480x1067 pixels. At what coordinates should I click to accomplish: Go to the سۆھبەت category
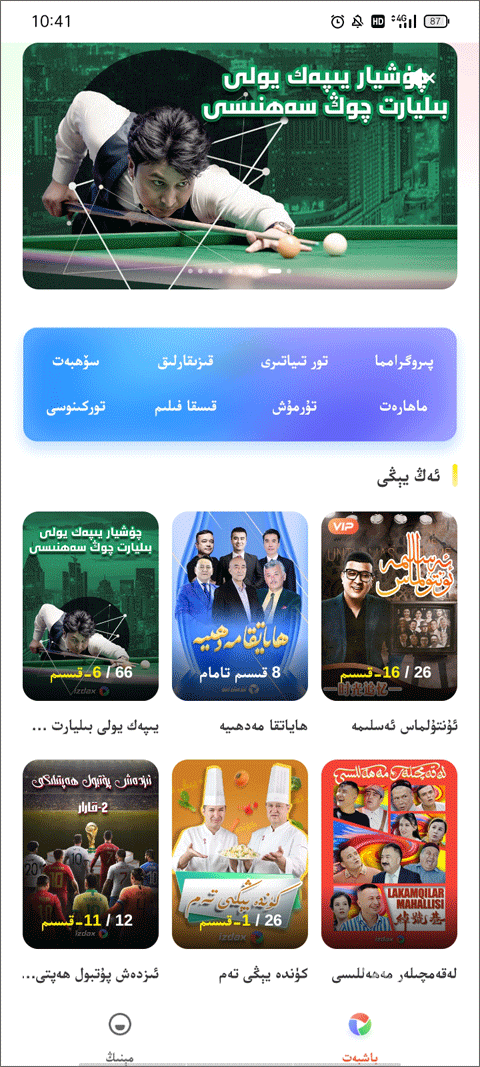click(76, 361)
